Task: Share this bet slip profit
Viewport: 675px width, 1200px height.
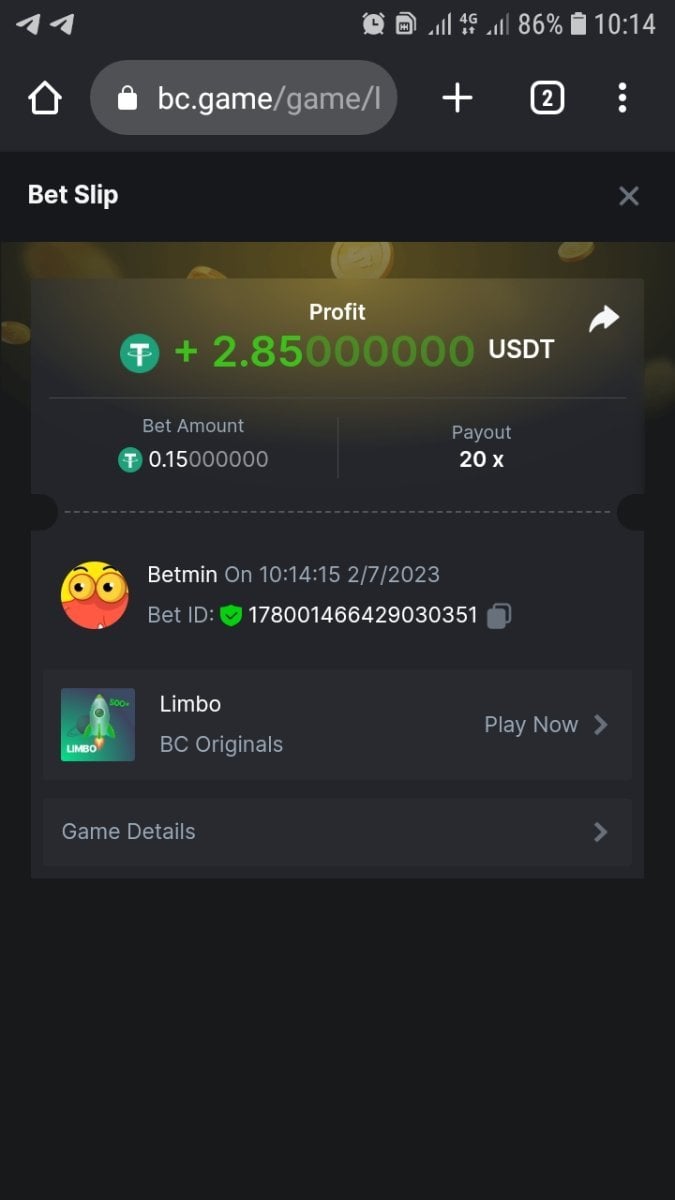Action: (x=603, y=319)
